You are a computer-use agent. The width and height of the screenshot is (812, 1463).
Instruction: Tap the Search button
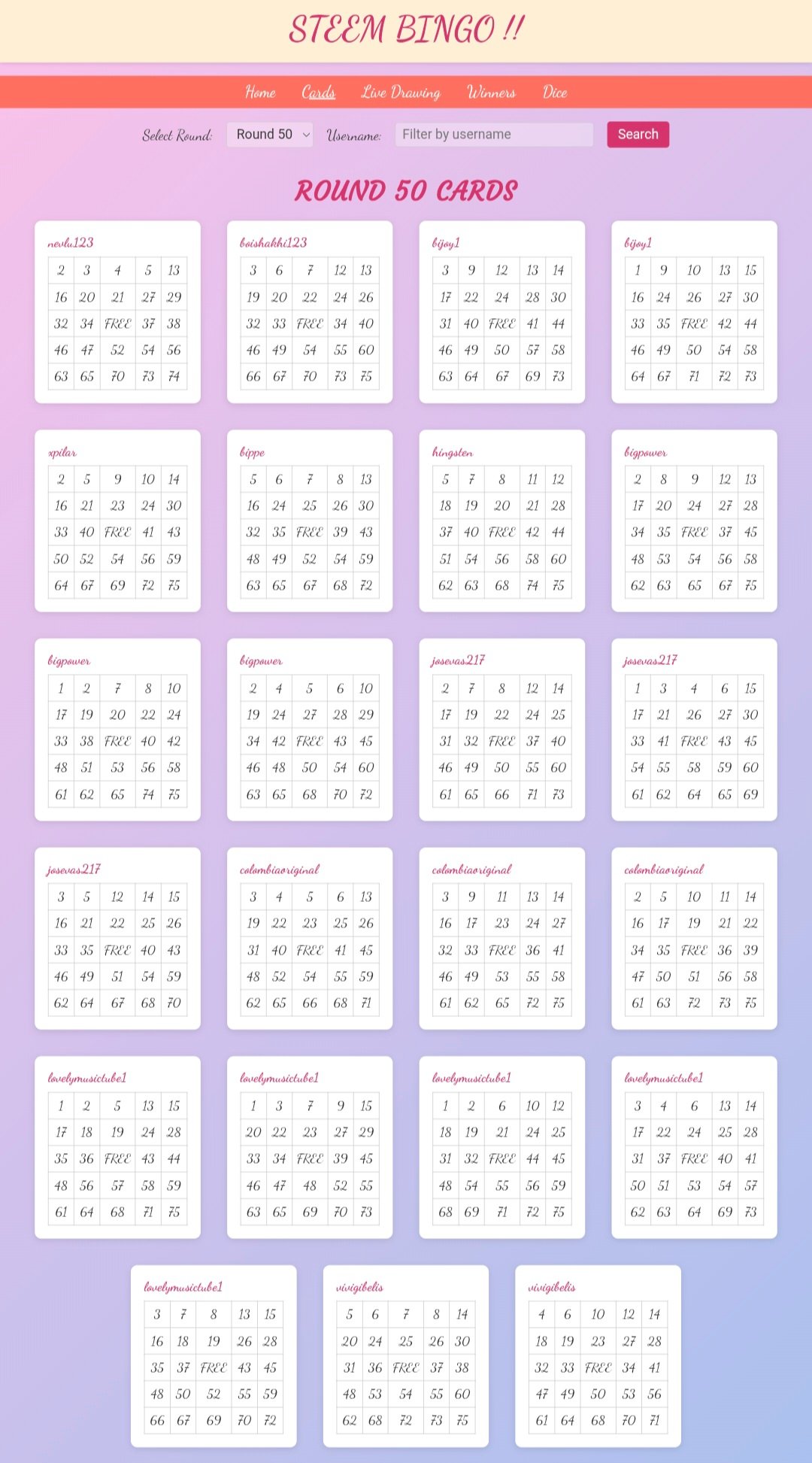pos(638,135)
